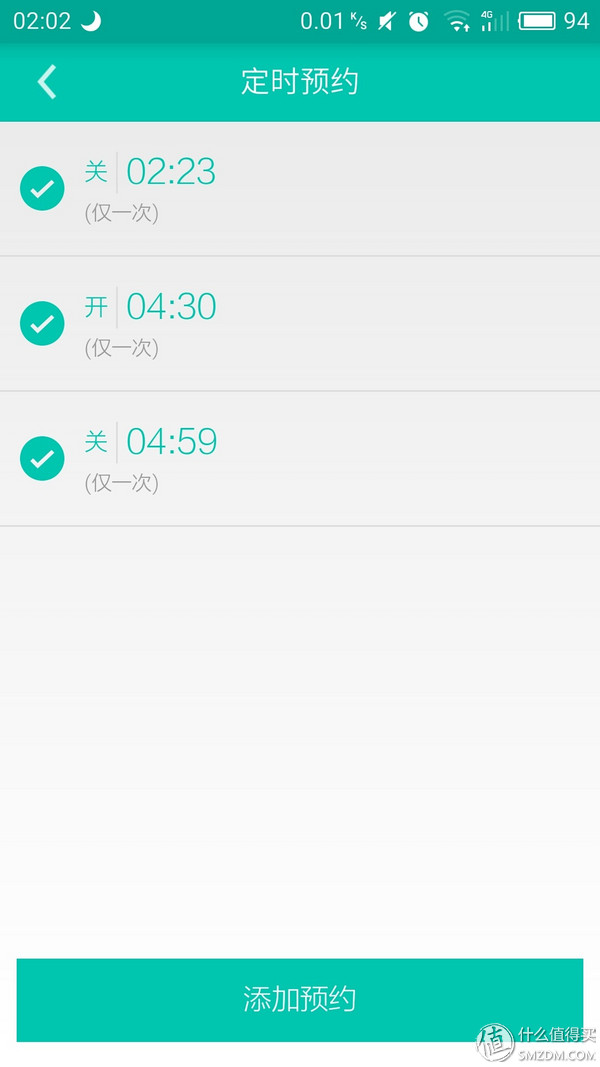
Task: Uncheck the 02:23 off schedule
Action: (x=42, y=188)
